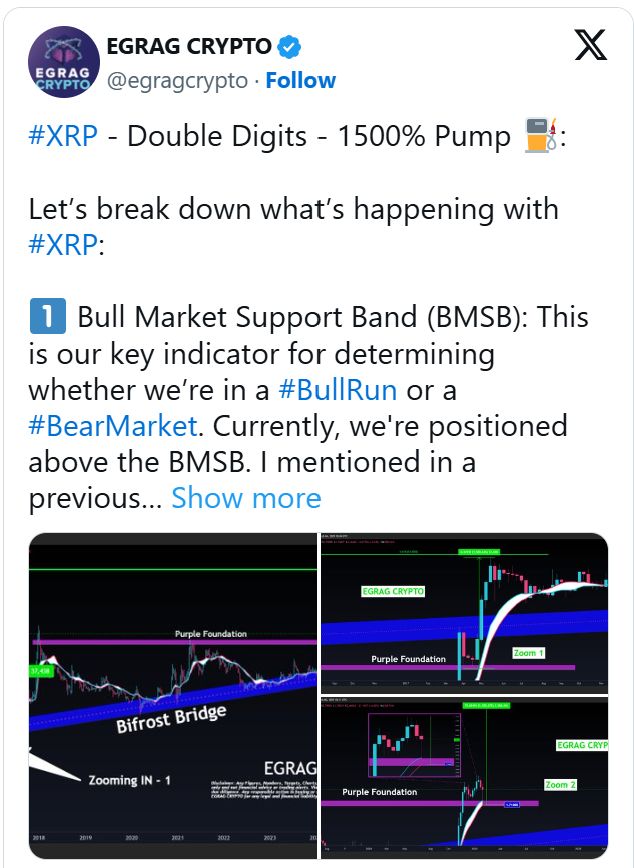Open the Zoom 1 chart image
This screenshot has width=634, height=868.
click(464, 612)
